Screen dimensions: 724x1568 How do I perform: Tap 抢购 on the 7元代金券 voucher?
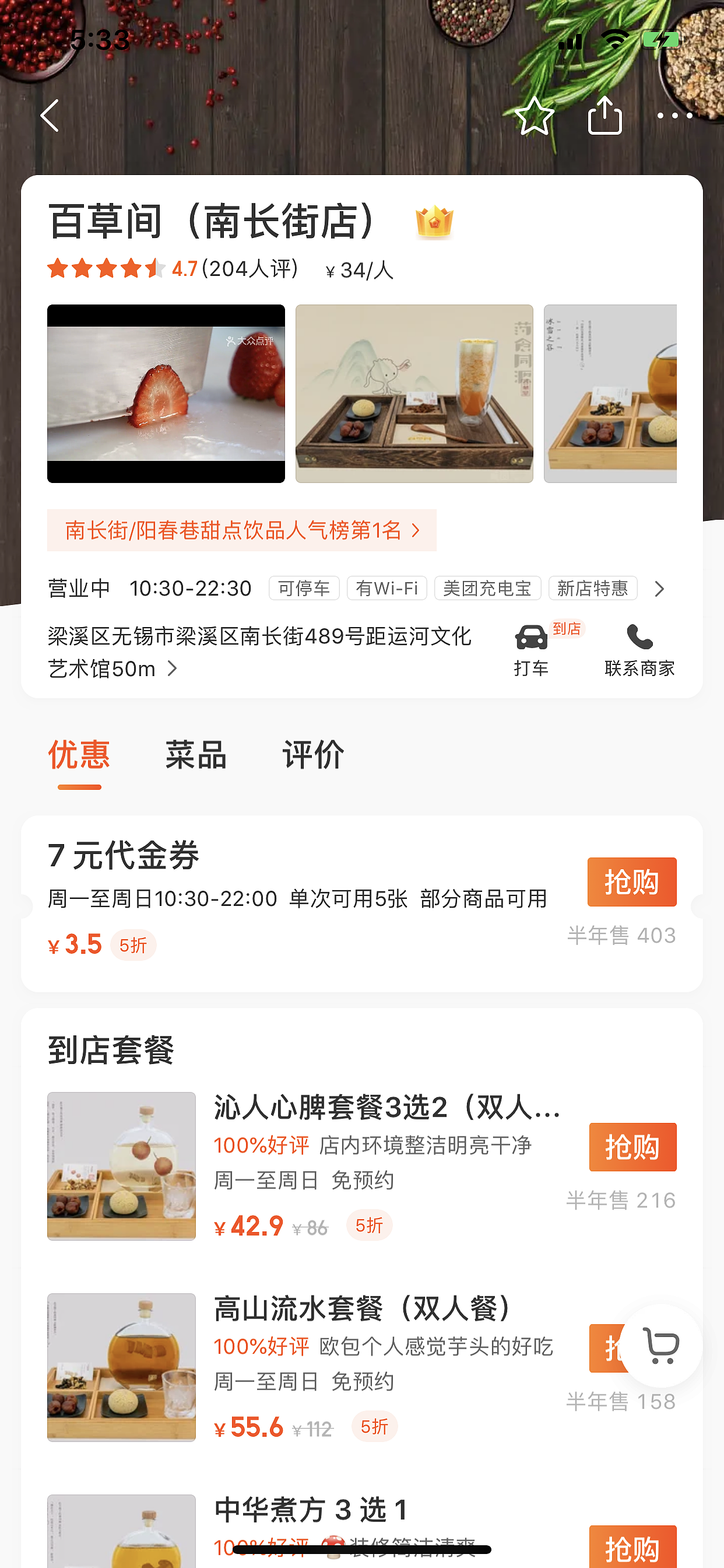pyautogui.click(x=631, y=881)
